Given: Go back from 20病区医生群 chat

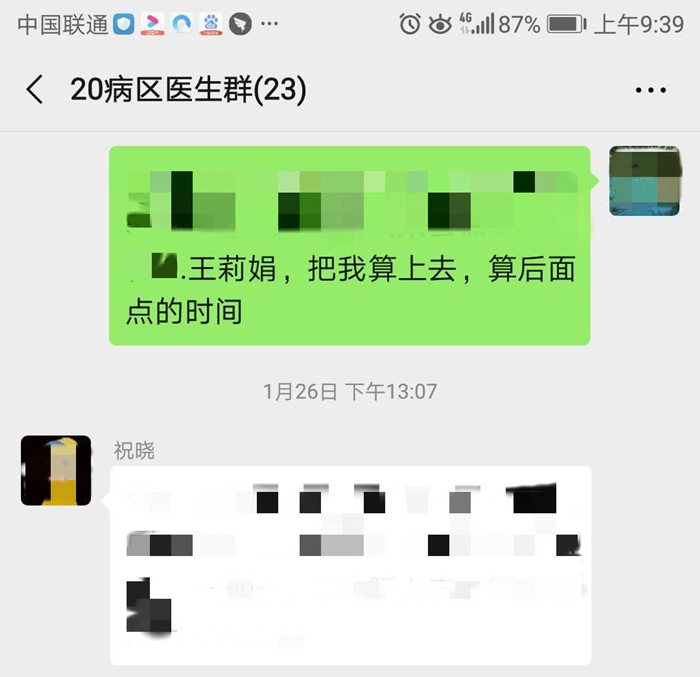Looking at the screenshot, I should tap(35, 90).
